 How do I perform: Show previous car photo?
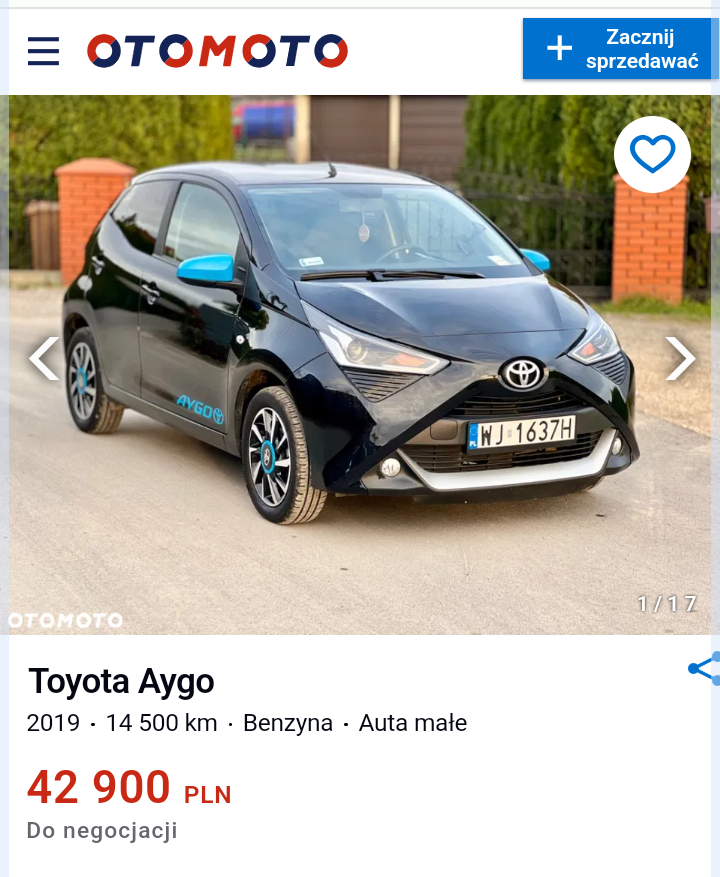click(43, 358)
